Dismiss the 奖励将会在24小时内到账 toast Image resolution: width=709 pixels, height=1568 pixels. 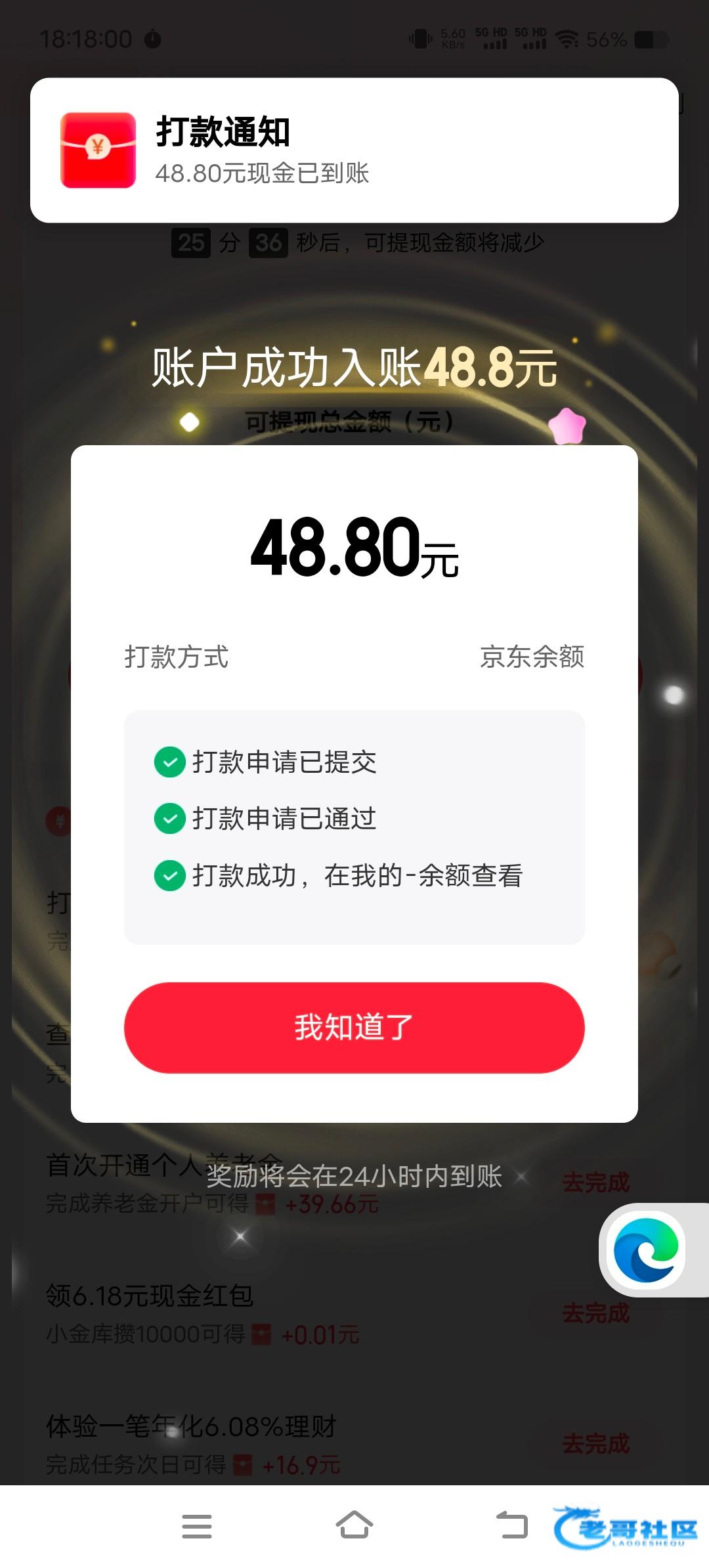pos(523,1177)
